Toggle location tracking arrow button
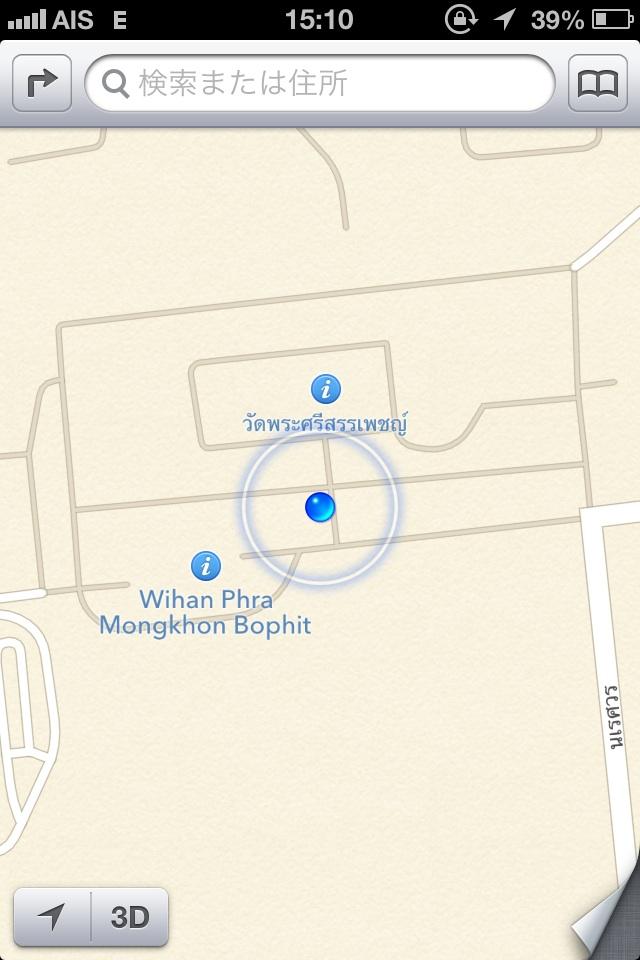The height and width of the screenshot is (960, 640). (x=52, y=916)
